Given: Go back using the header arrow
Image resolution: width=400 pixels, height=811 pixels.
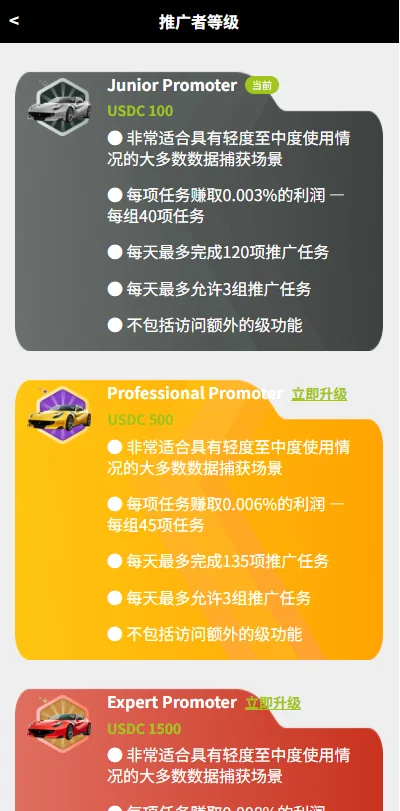Looking at the screenshot, I should [x=14, y=21].
